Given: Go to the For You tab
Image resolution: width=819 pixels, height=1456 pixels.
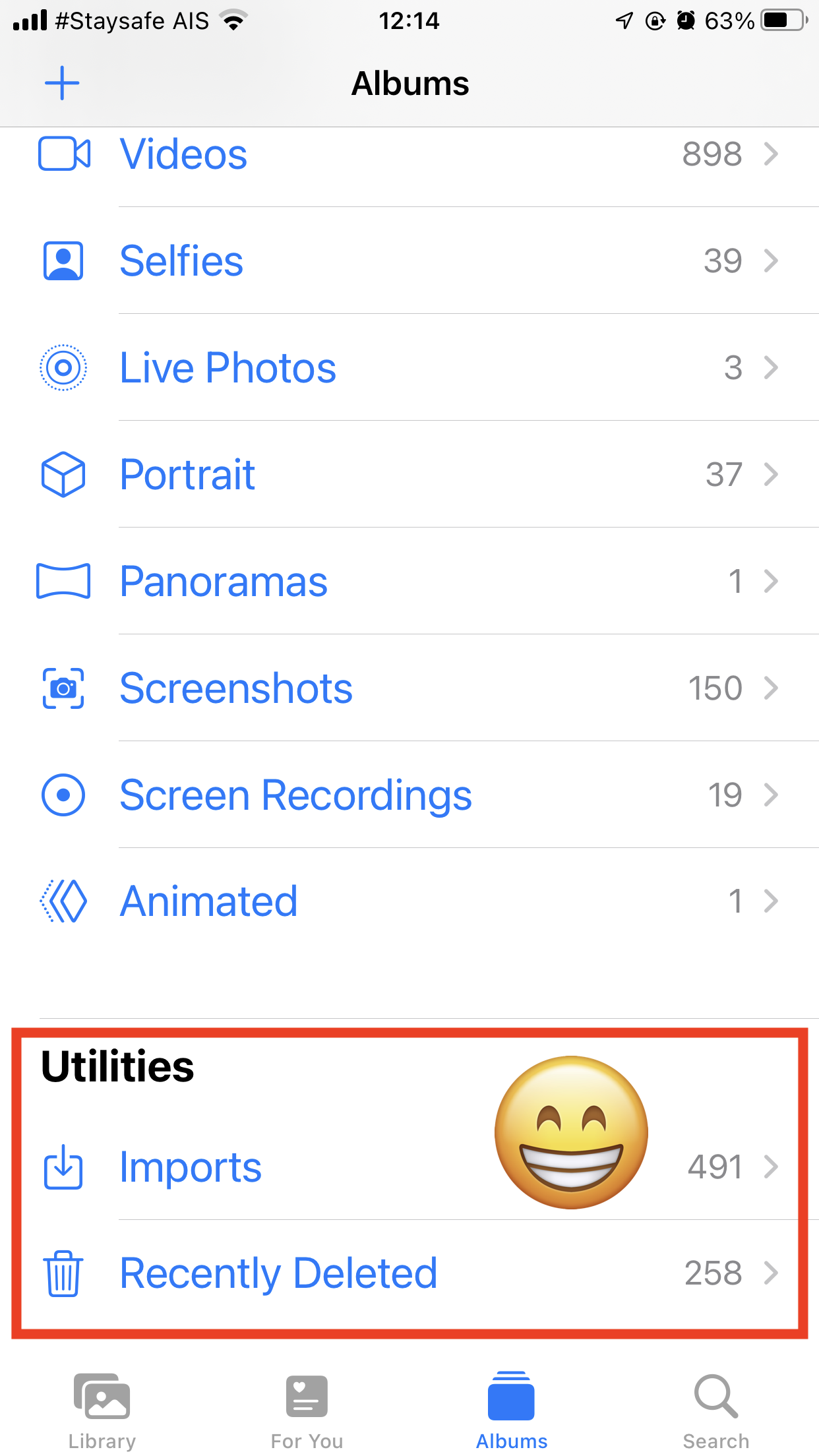Looking at the screenshot, I should [307, 1411].
